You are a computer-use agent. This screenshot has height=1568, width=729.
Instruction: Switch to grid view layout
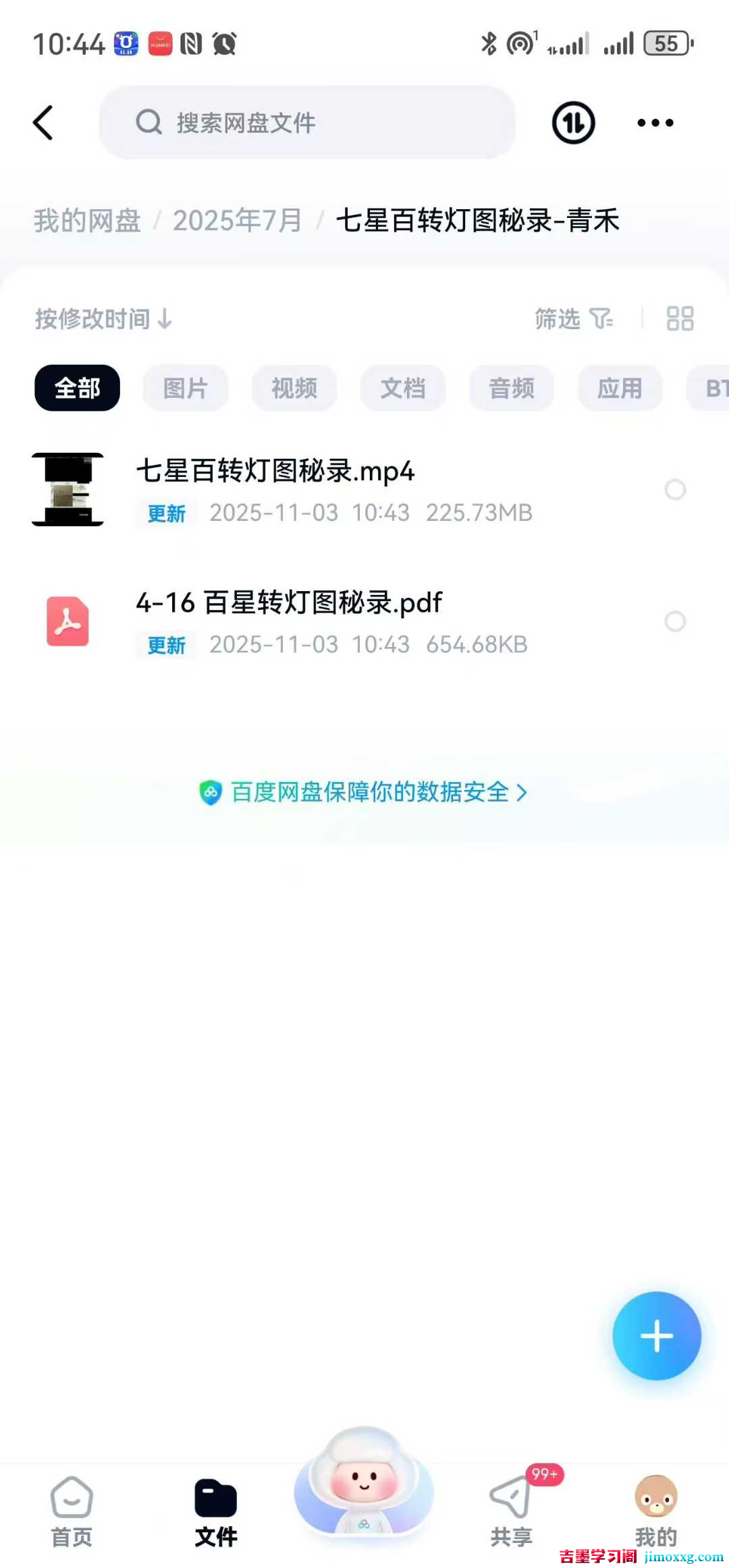tap(679, 318)
